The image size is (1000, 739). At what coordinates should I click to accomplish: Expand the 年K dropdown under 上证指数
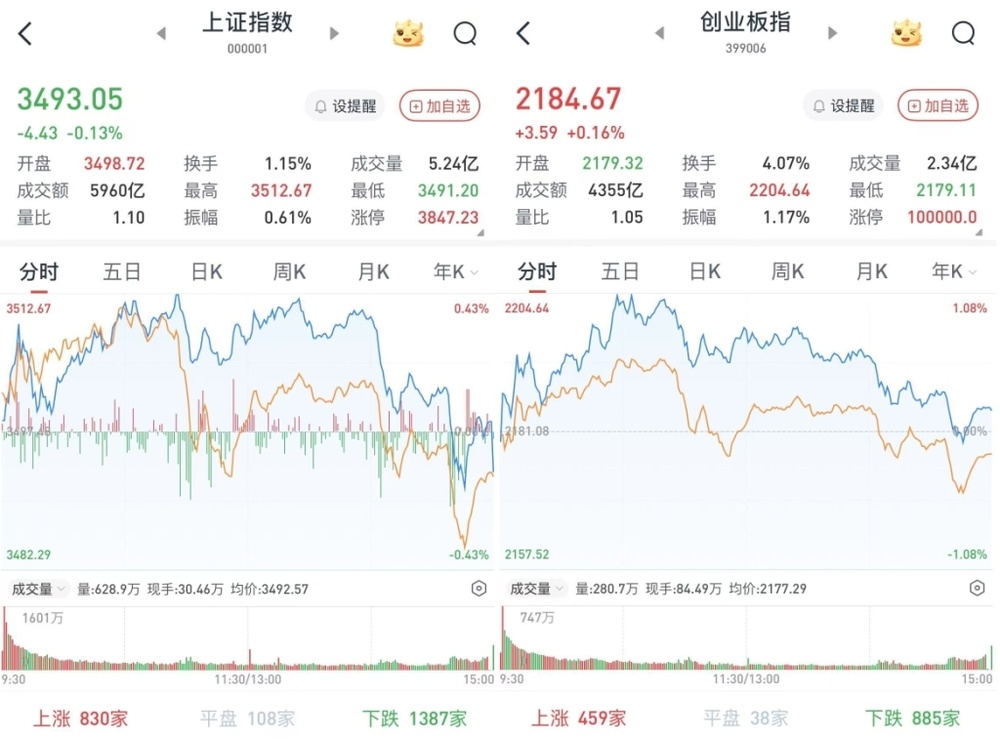[x=455, y=271]
